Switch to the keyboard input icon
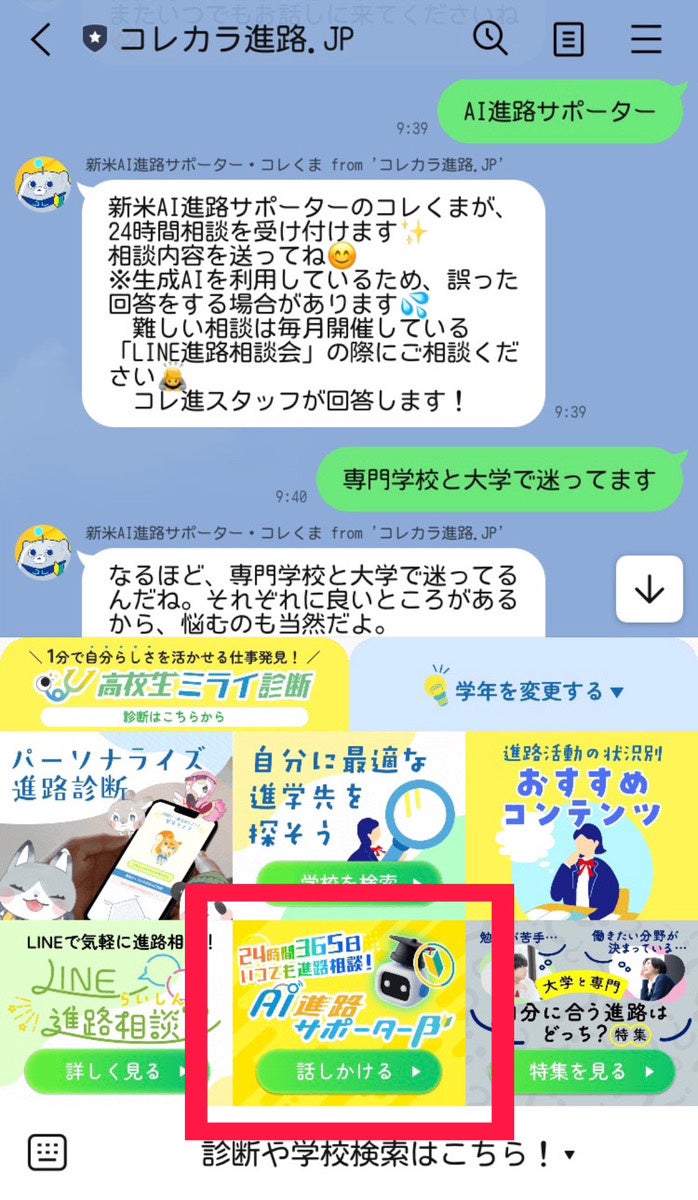 47,1152
